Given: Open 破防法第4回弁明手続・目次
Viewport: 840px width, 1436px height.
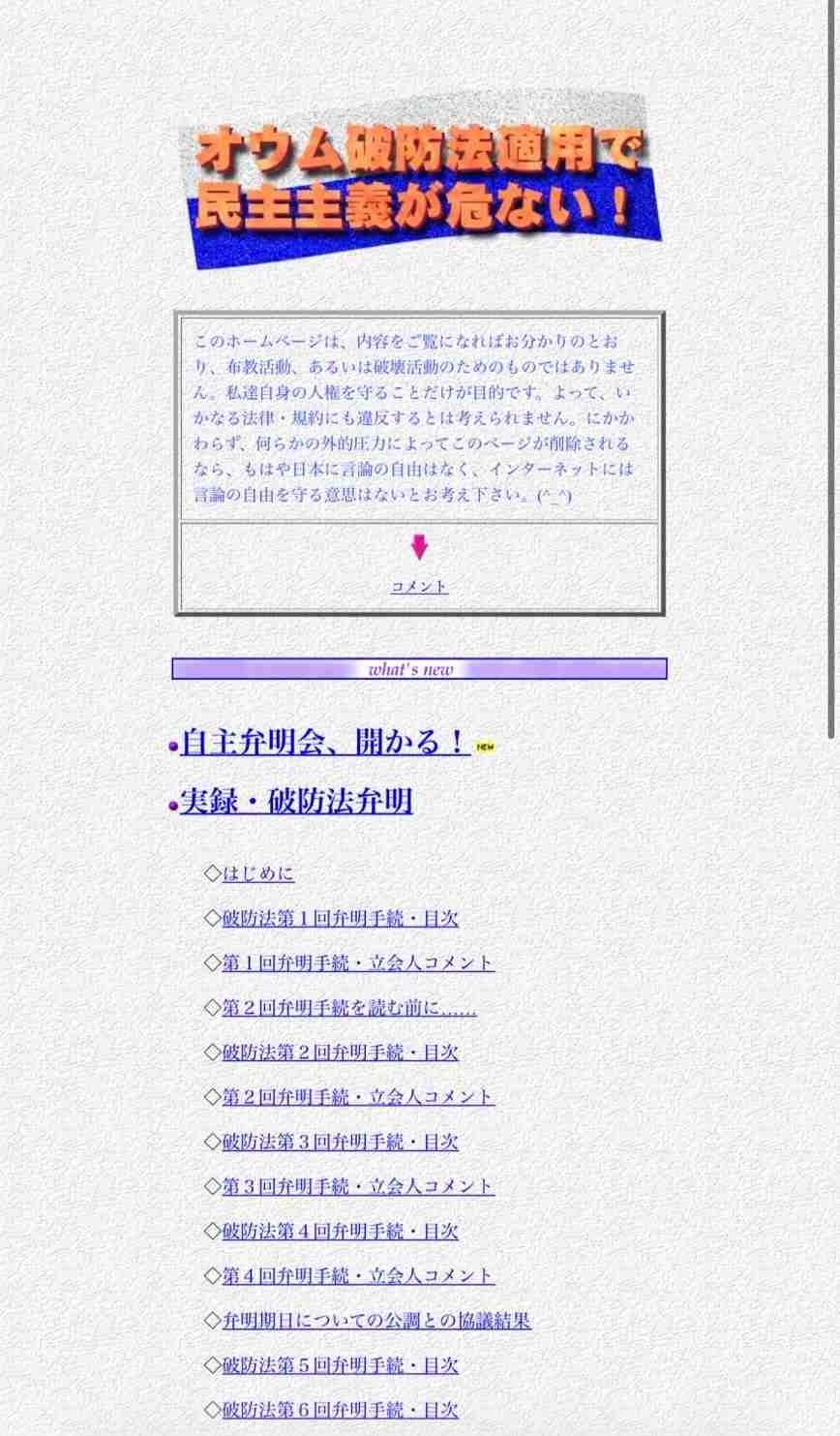Looking at the screenshot, I should coord(340,1231).
